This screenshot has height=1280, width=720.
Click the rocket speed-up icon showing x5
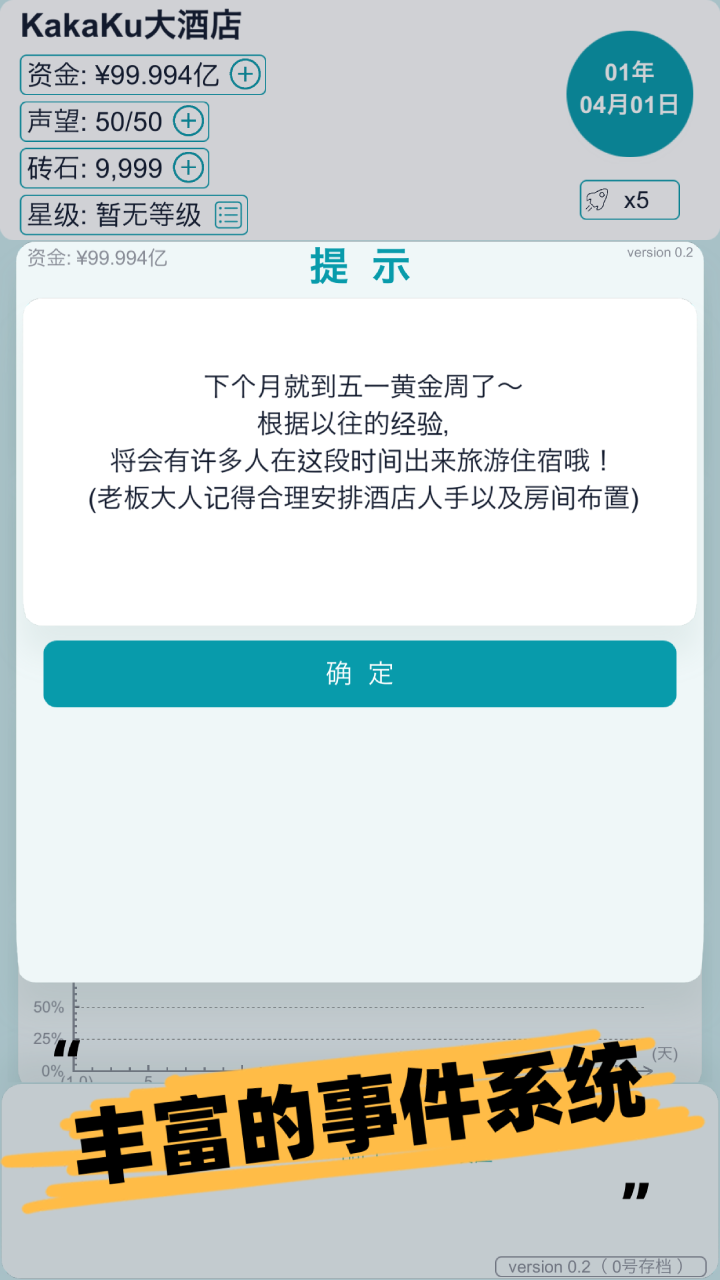(x=628, y=200)
